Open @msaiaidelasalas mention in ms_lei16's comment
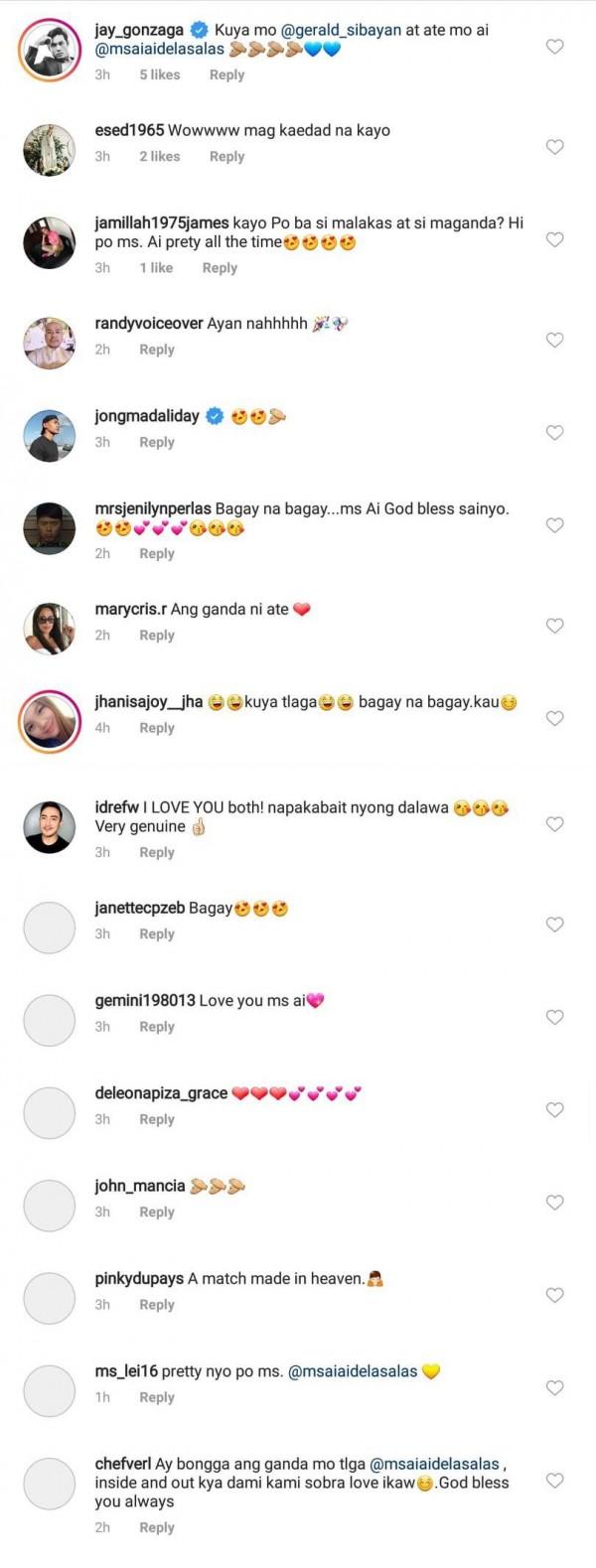Screen dimensions: 596x1568 click(352, 1371)
